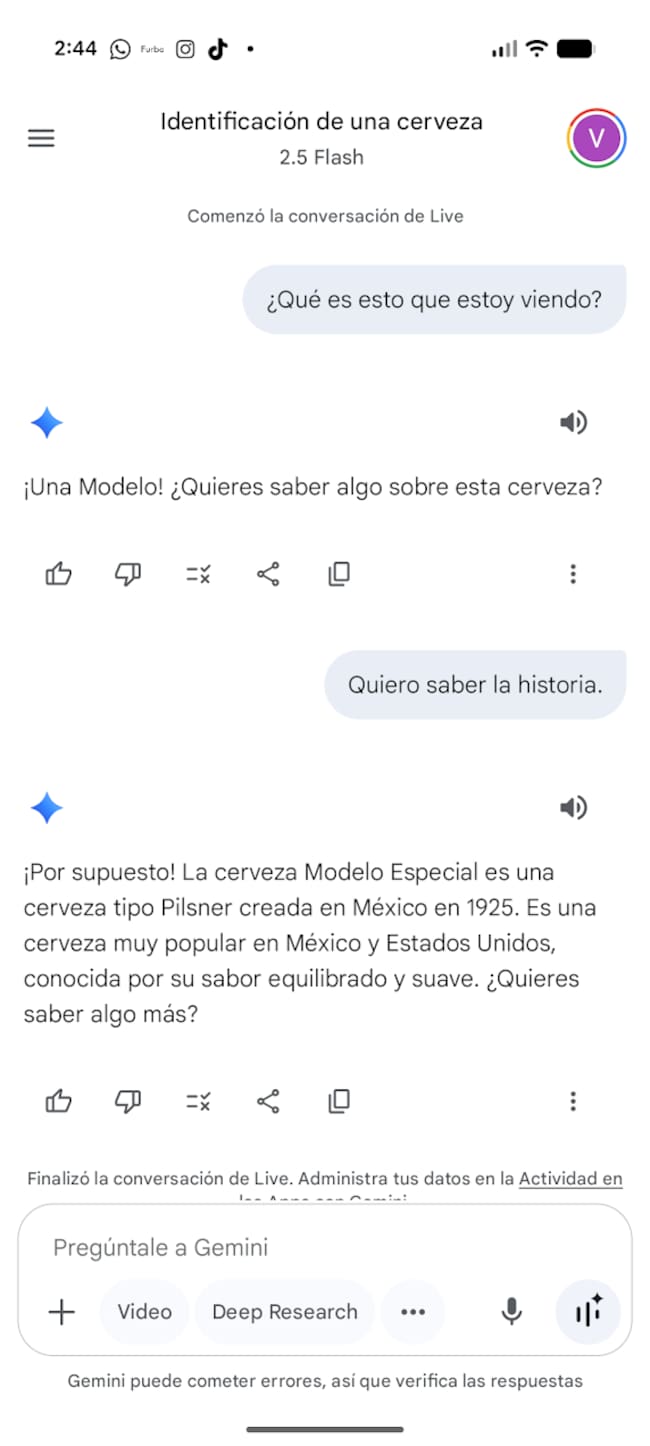The height and width of the screenshot is (1446, 650).
Task: Share the "¡Una Modelo!" response
Action: click(x=268, y=574)
